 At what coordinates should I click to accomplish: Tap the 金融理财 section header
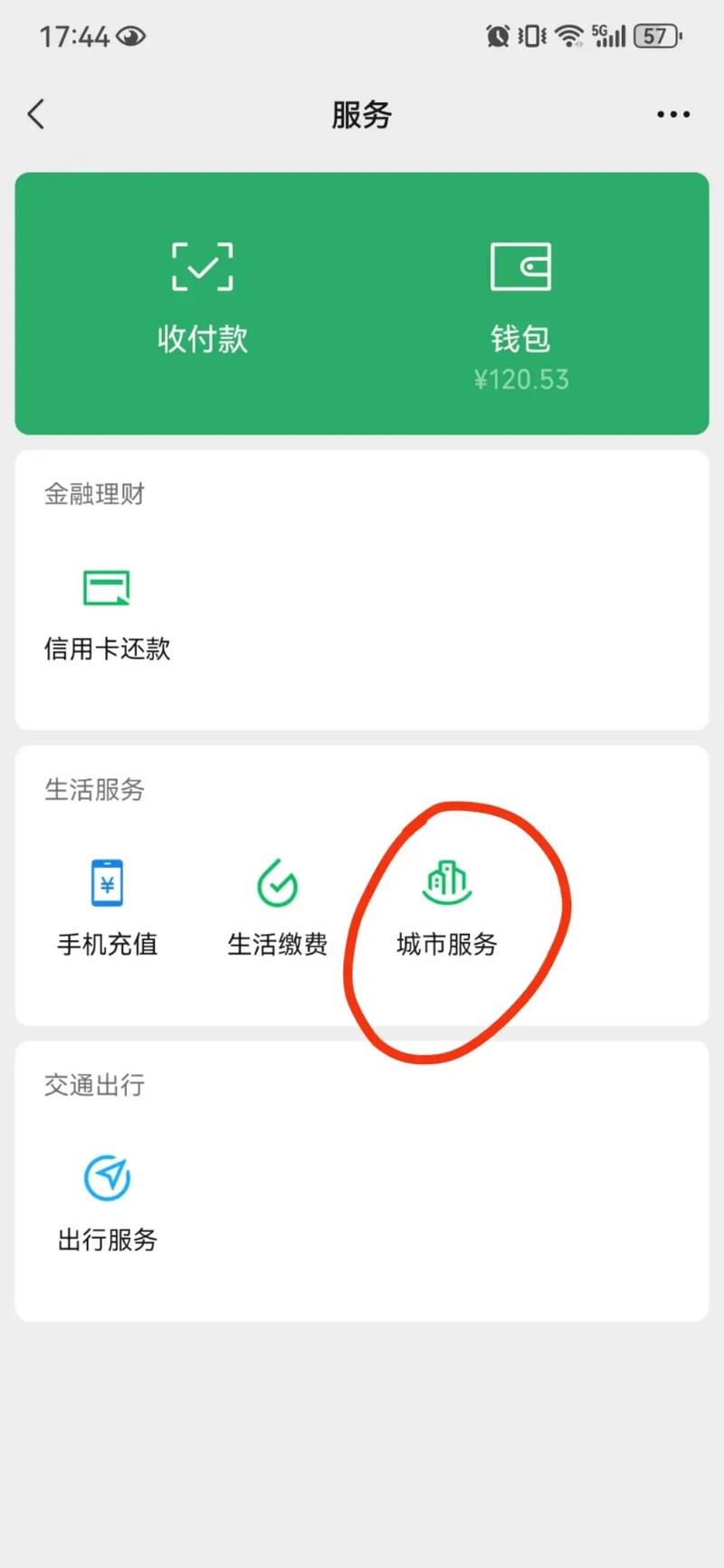click(x=91, y=494)
